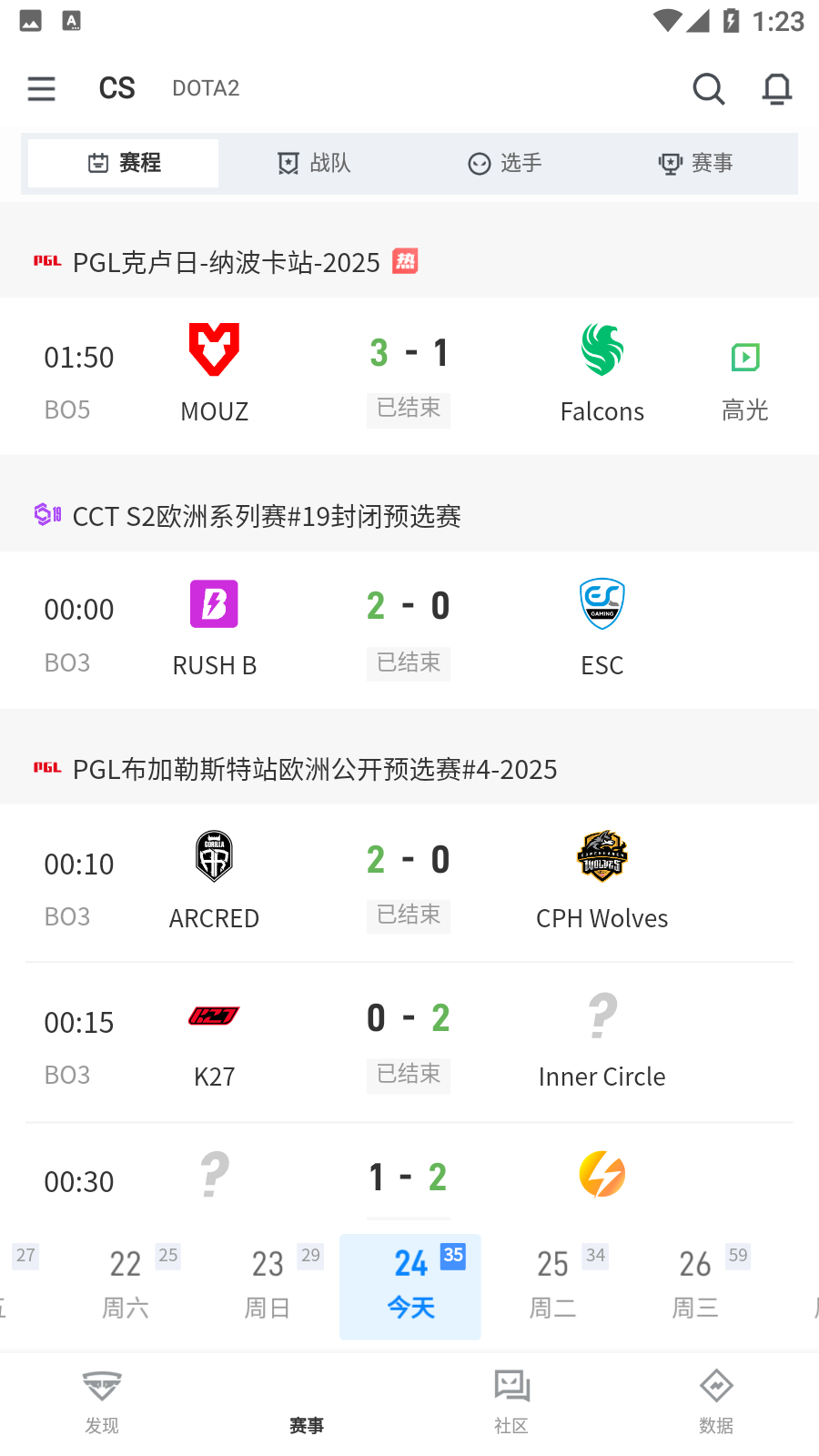Select date 22 周六

pos(126,1285)
